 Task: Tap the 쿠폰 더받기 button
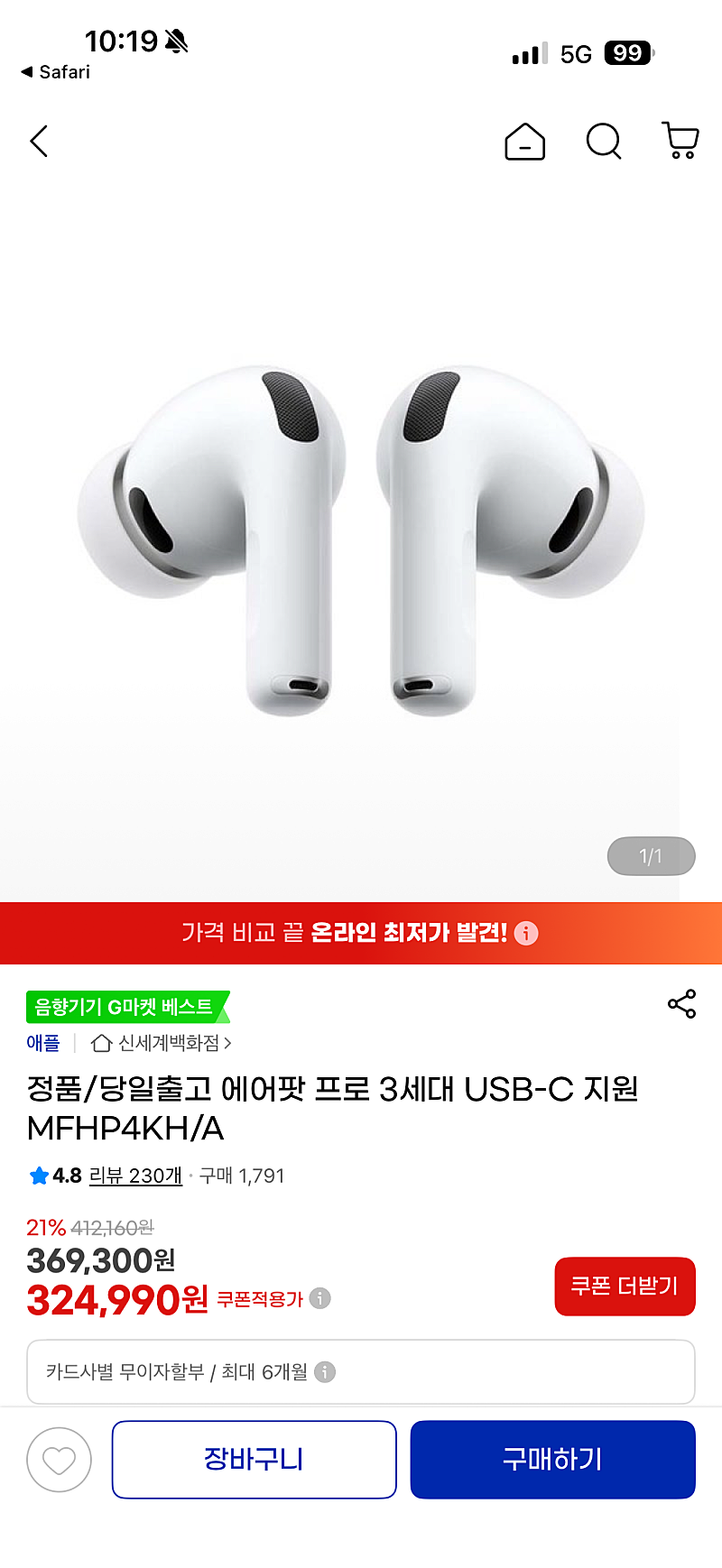[625, 1286]
